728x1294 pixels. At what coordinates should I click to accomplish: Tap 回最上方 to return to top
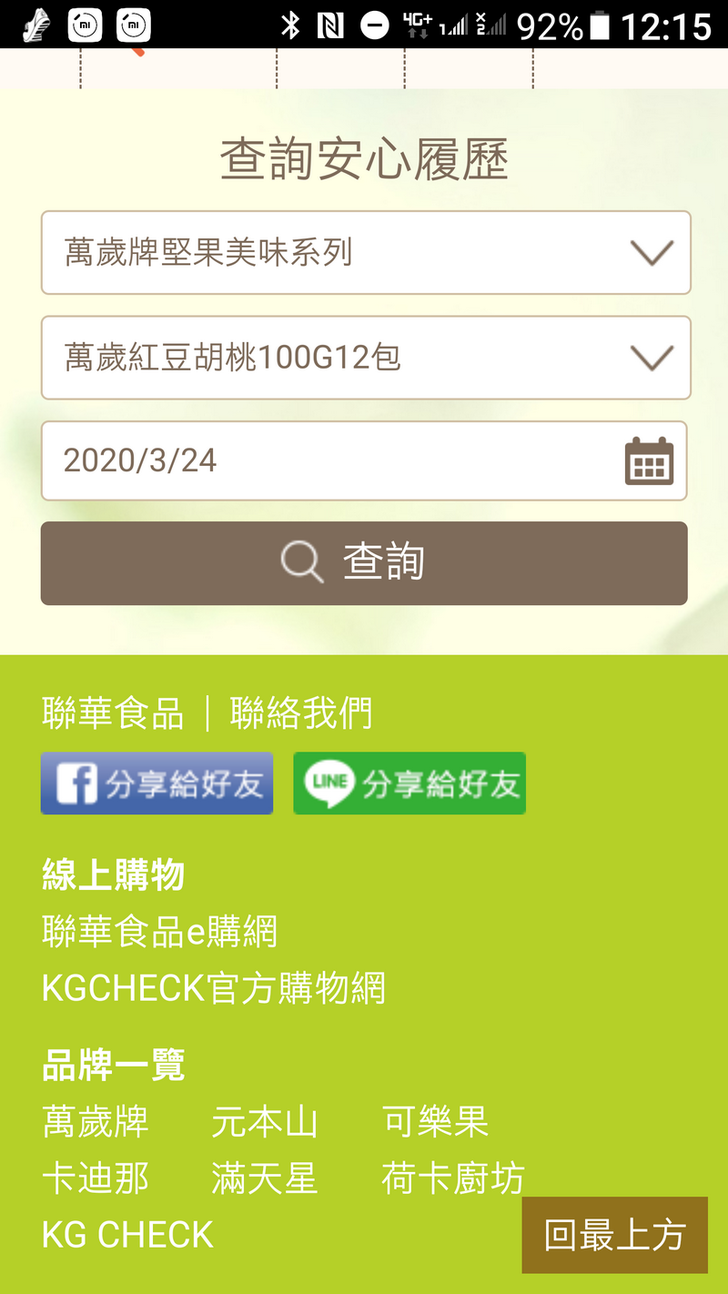pos(614,1235)
